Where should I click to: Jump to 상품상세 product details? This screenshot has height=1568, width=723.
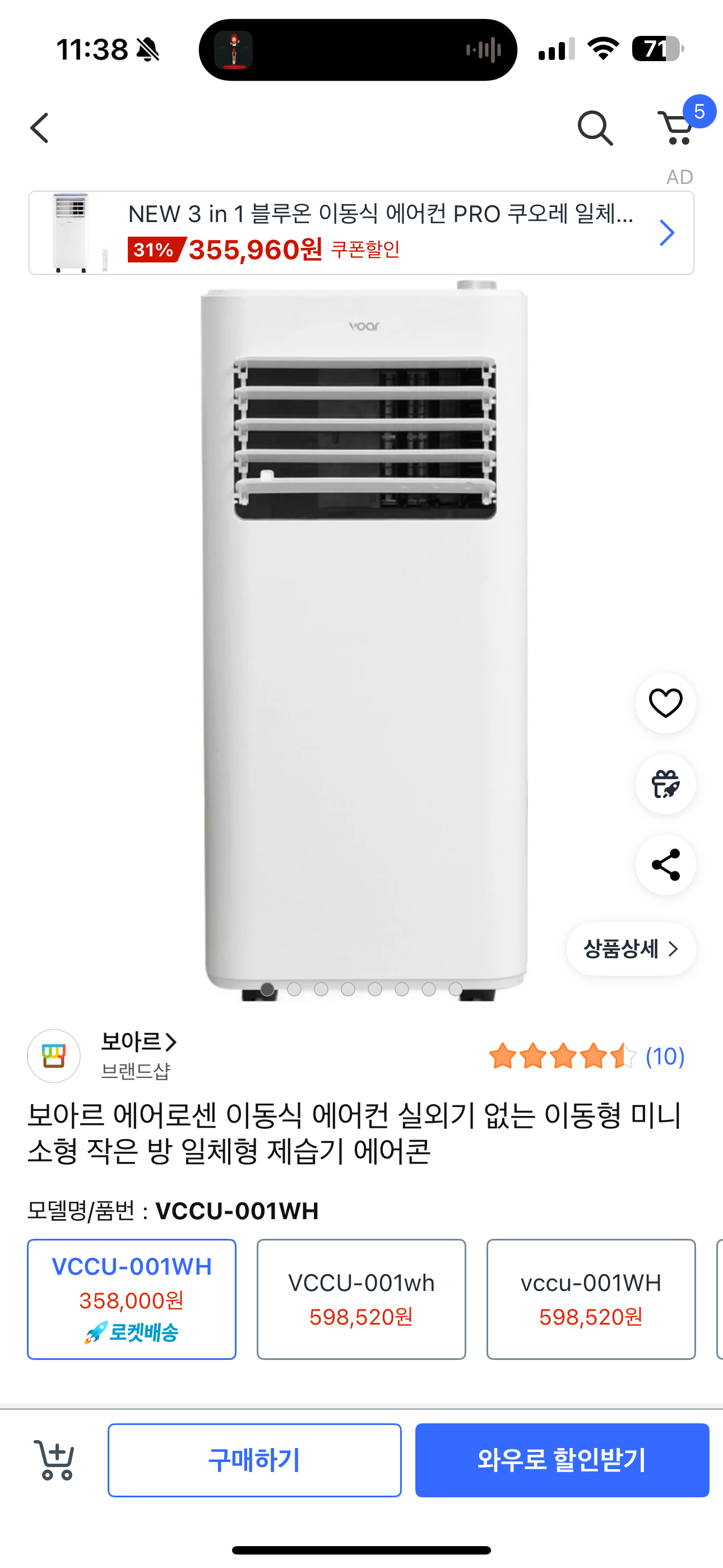pos(631,948)
